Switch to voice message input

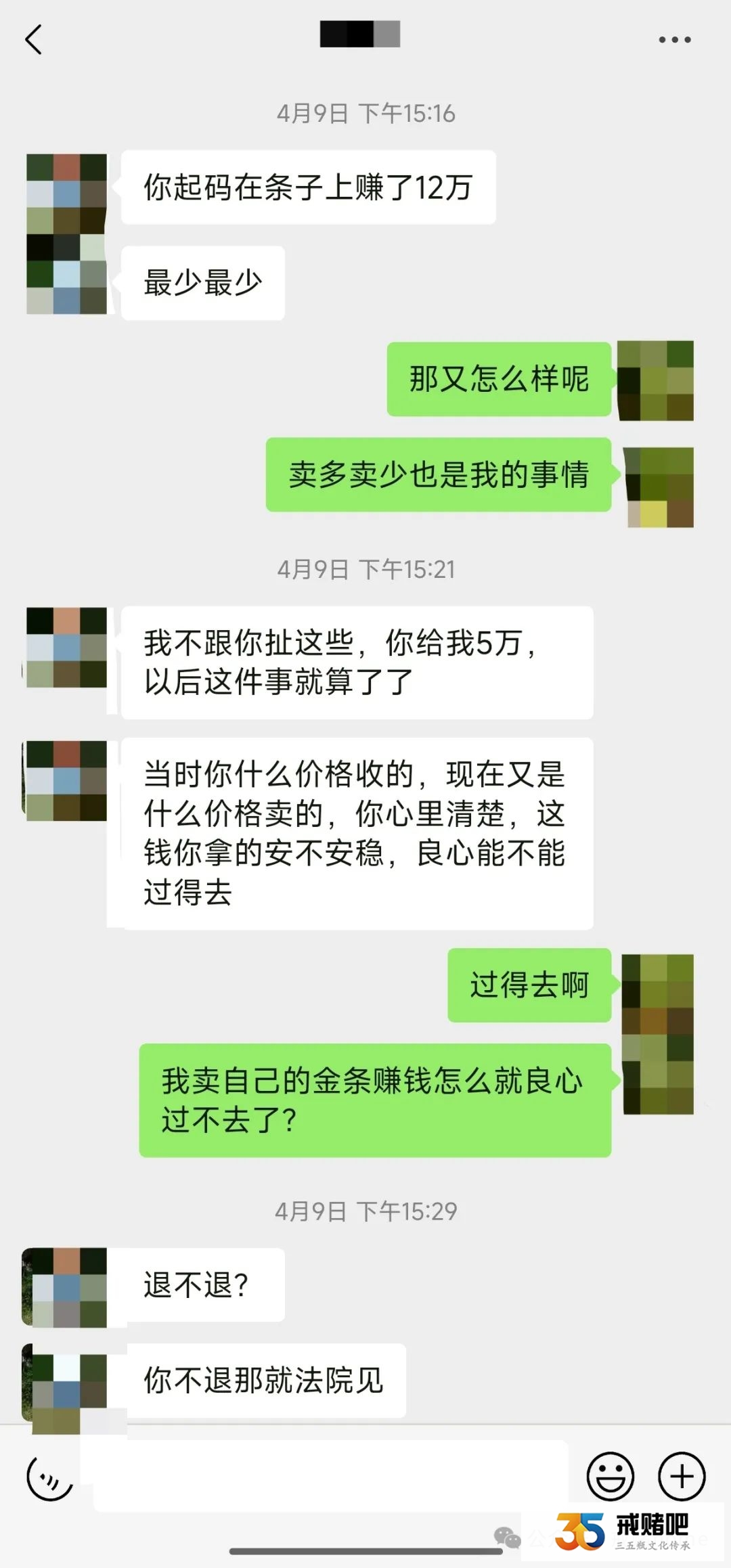coord(49,1477)
